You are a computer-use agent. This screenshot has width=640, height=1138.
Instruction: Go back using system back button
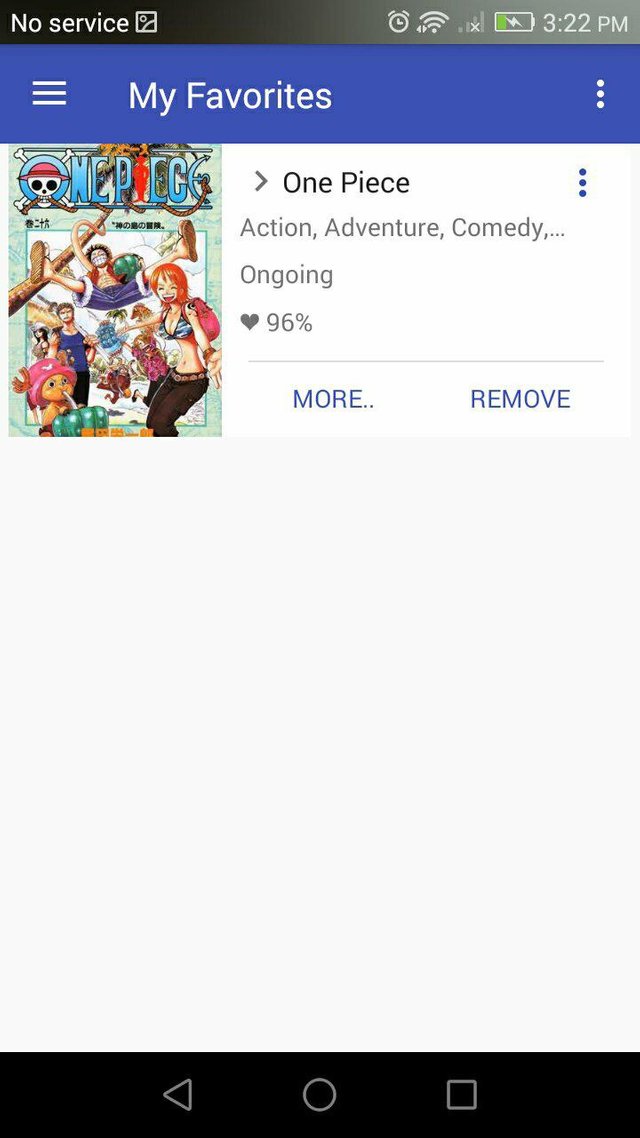[x=178, y=1095]
